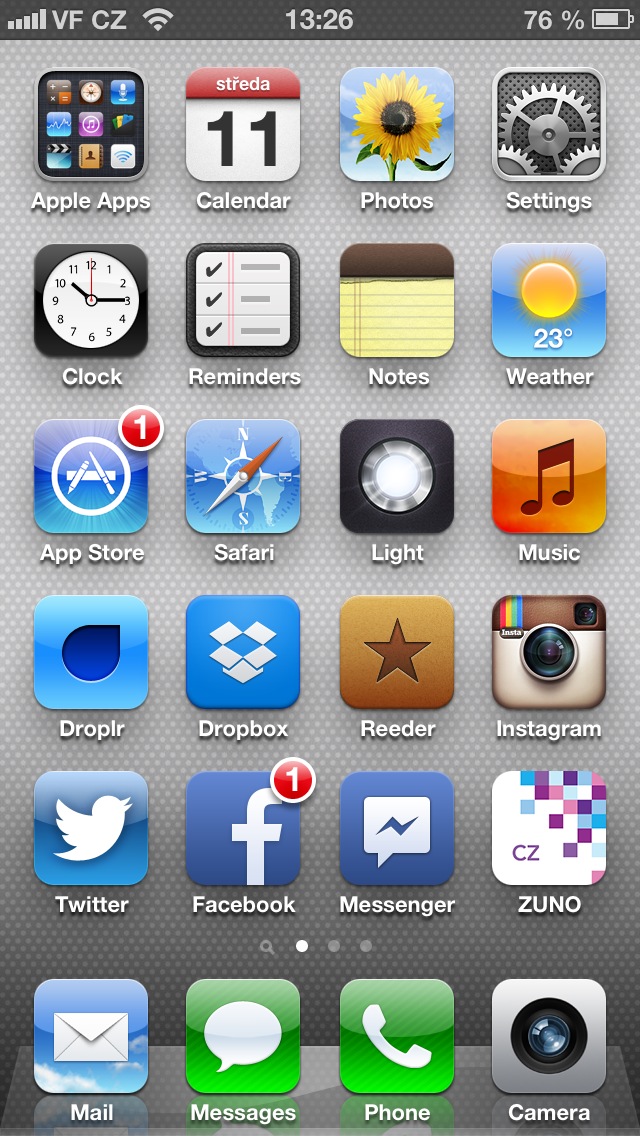
Task: Open the Notes app
Action: (x=397, y=301)
